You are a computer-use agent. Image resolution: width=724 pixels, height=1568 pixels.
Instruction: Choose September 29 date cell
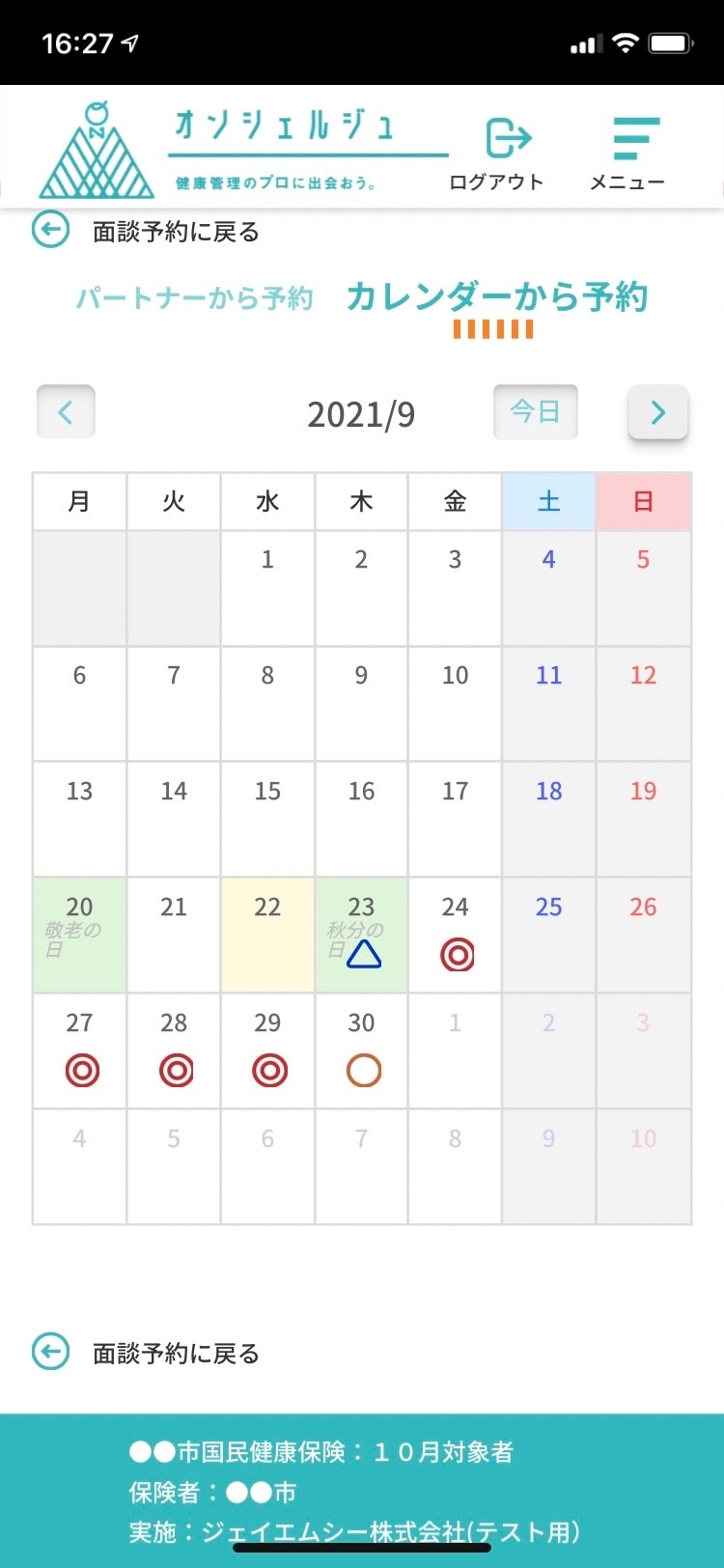pyautogui.click(x=268, y=1050)
